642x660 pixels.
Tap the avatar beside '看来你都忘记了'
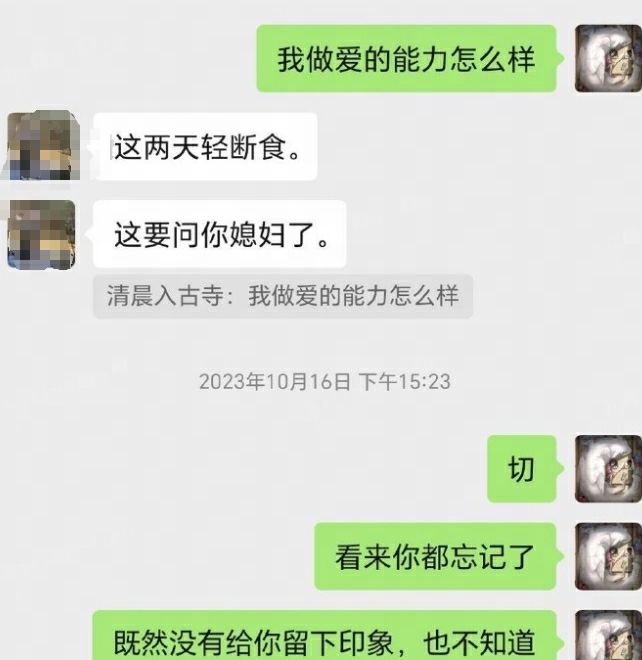coord(607,556)
